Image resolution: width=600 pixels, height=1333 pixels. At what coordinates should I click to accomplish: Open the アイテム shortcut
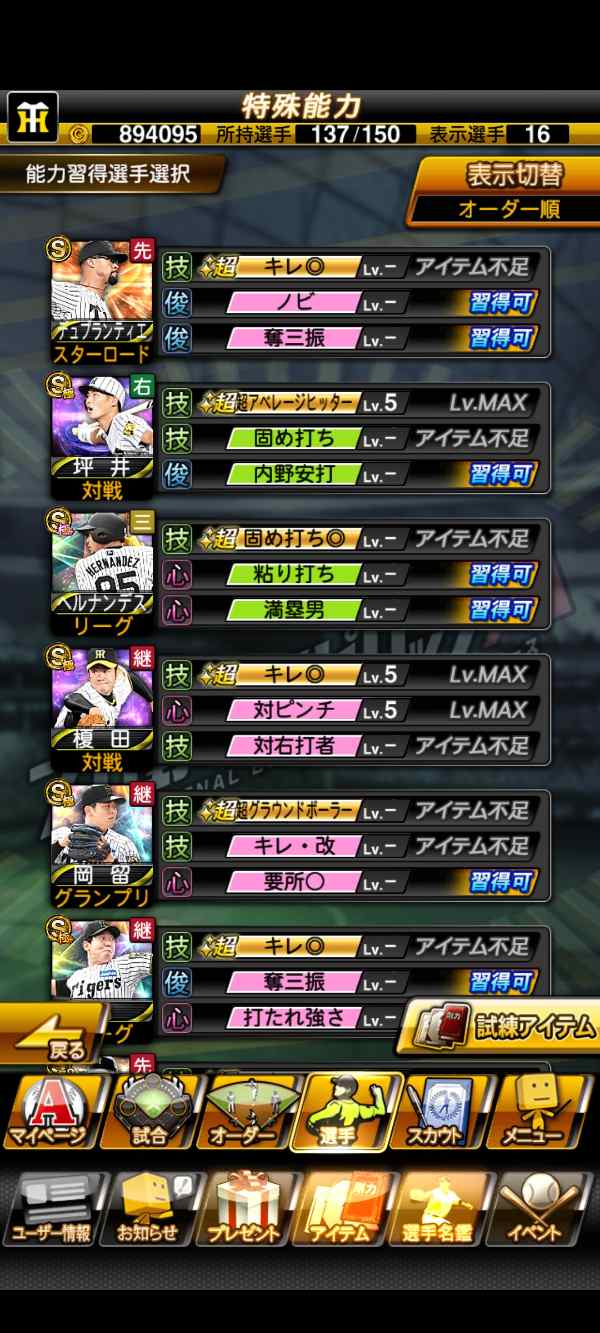pyautogui.click(x=345, y=1209)
